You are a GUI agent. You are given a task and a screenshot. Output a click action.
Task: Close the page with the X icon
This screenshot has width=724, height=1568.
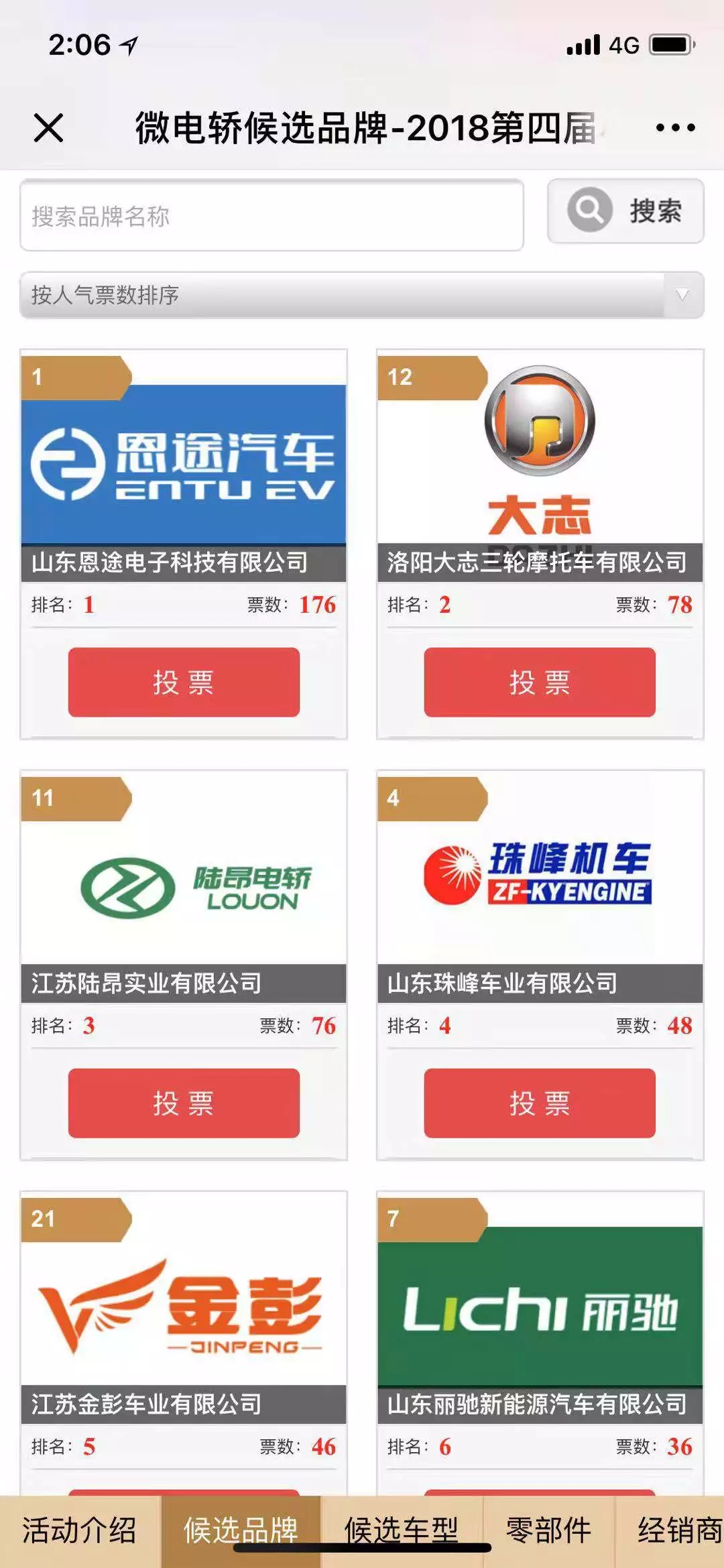(x=48, y=127)
